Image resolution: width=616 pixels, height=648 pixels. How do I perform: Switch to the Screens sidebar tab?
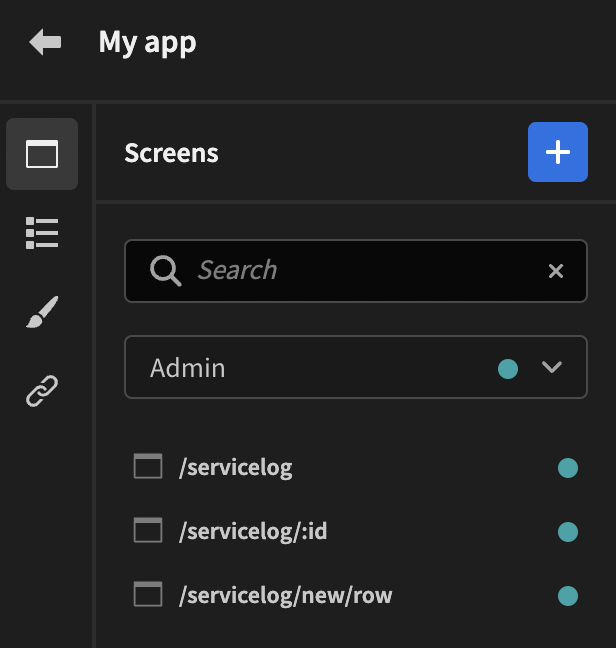click(42, 154)
